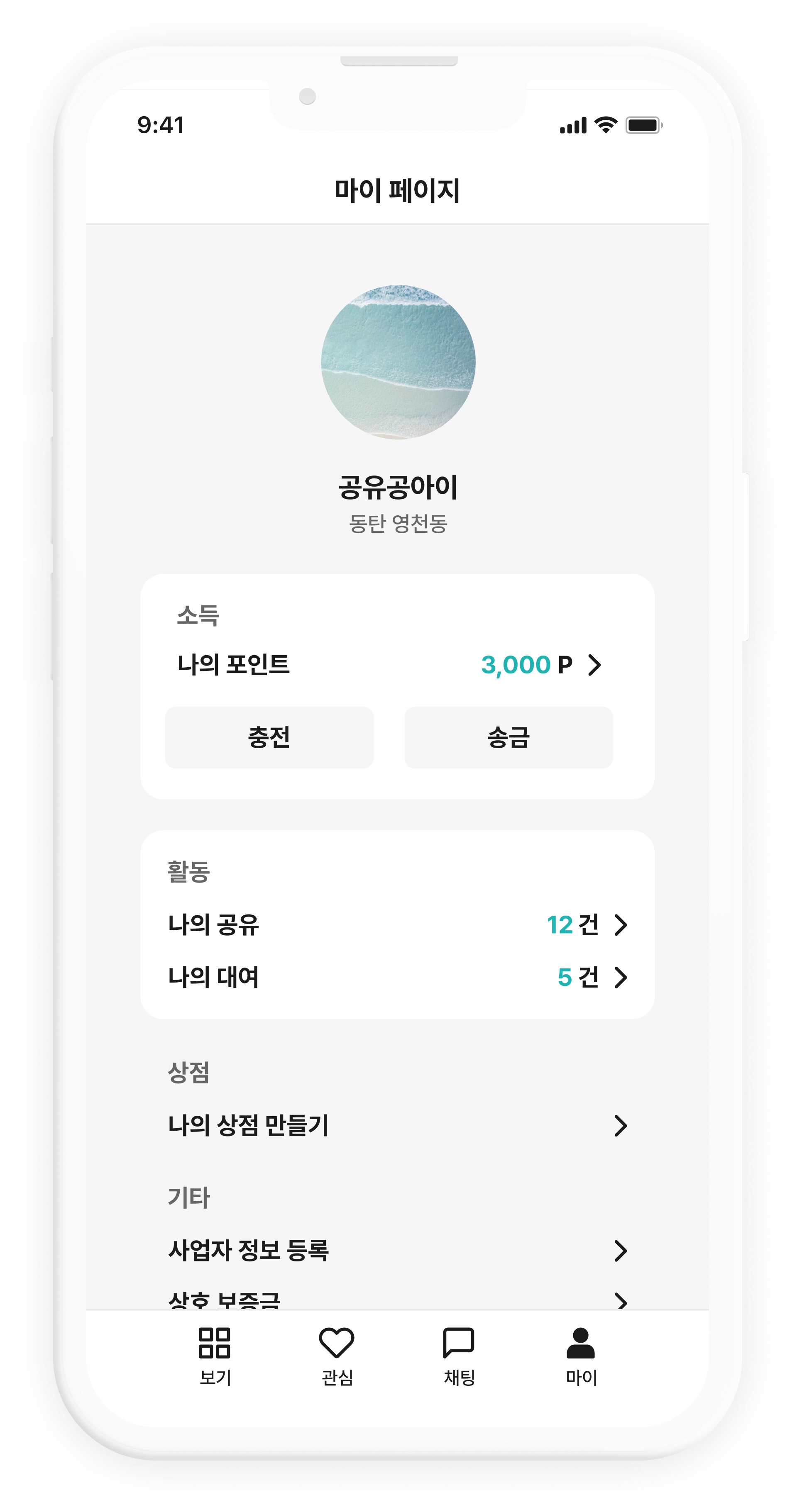
Task: Tap the 송금 (send money) button
Action: 508,737
